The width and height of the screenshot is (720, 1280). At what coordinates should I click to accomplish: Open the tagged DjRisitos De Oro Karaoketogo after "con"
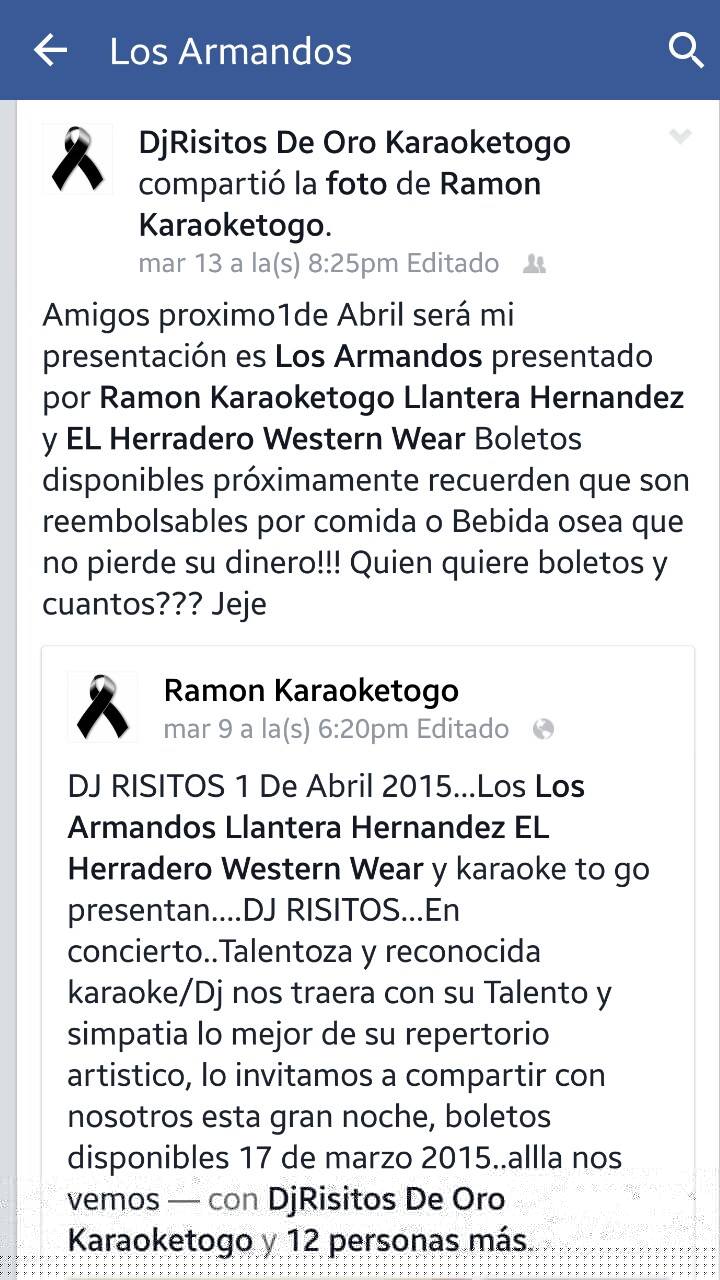(386, 1199)
